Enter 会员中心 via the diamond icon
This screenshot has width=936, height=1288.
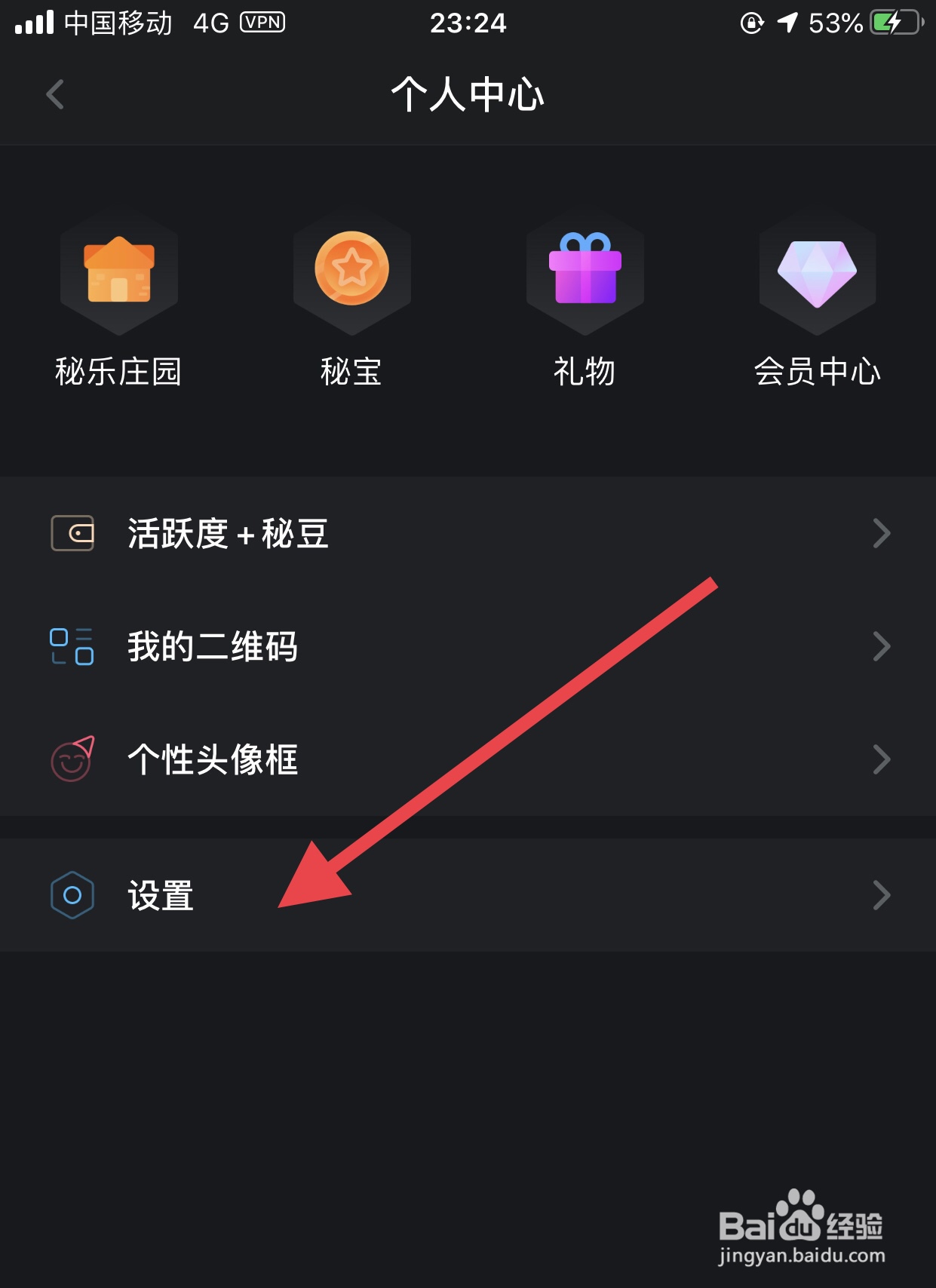(817, 273)
